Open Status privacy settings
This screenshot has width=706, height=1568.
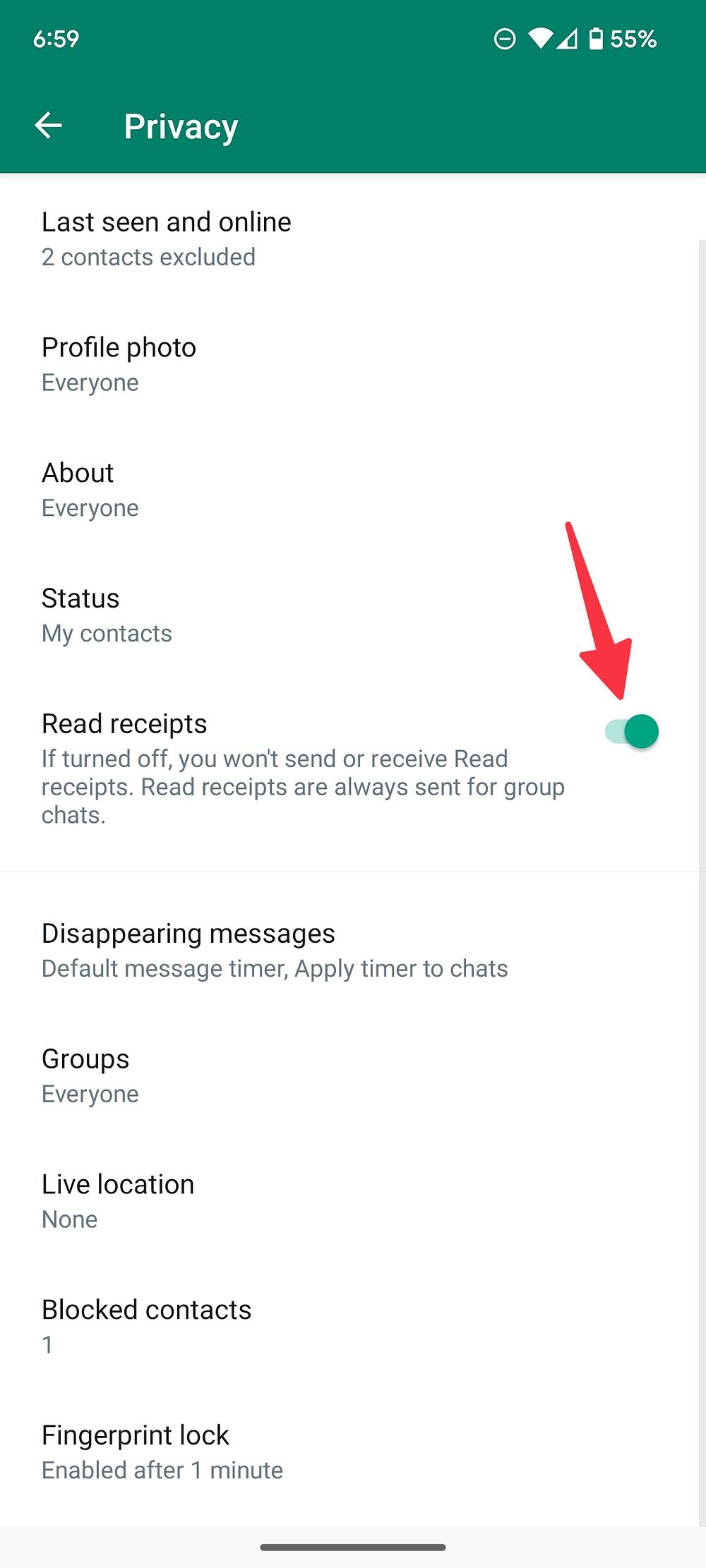pyautogui.click(x=353, y=615)
